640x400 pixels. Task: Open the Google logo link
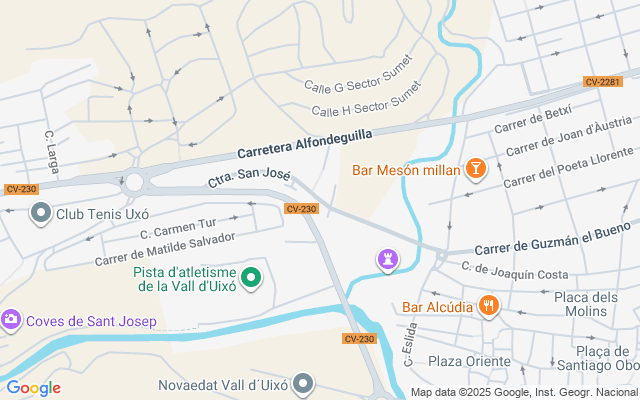point(33,388)
